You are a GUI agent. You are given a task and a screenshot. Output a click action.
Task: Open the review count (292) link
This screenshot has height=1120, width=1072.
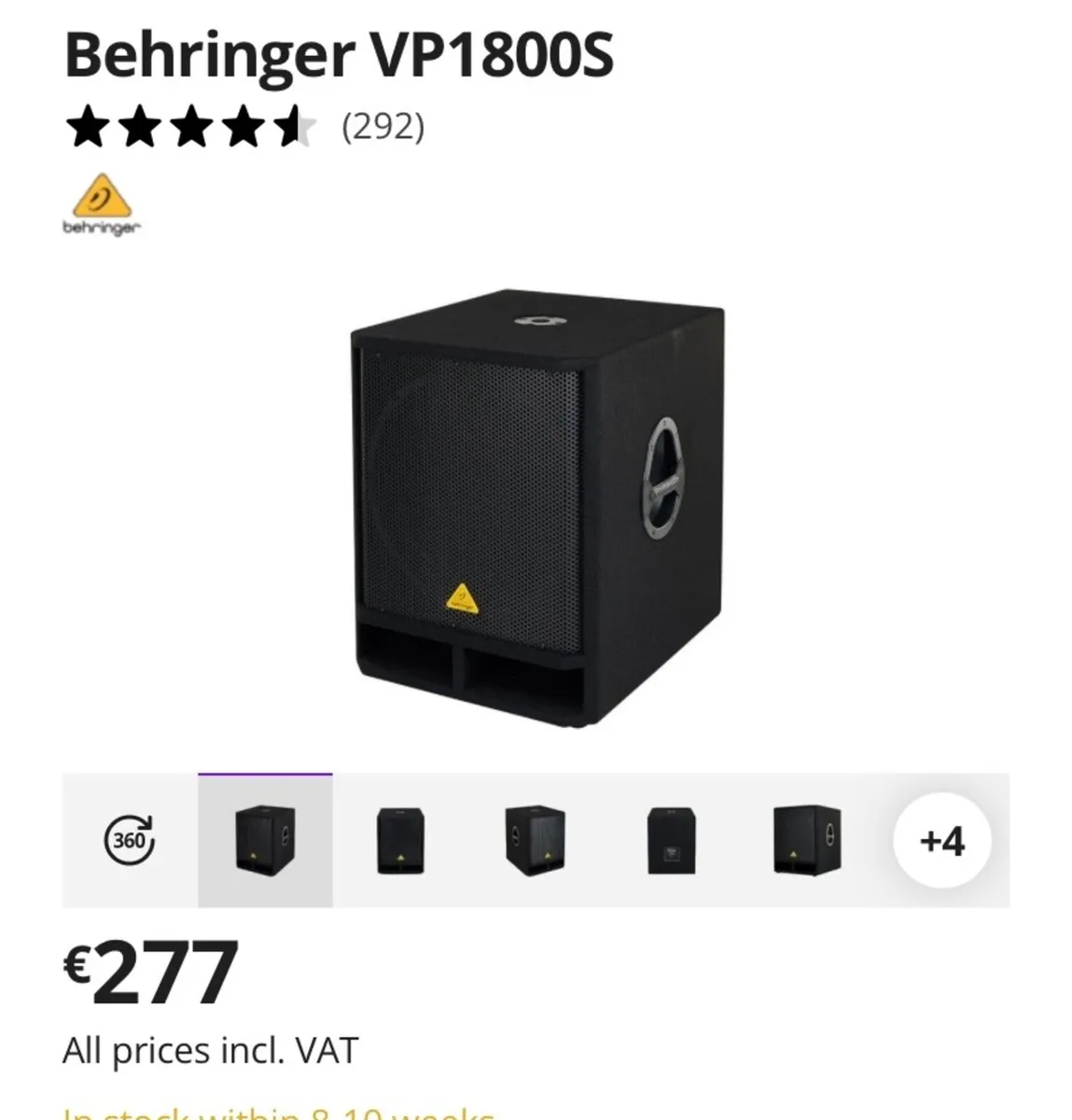(383, 127)
